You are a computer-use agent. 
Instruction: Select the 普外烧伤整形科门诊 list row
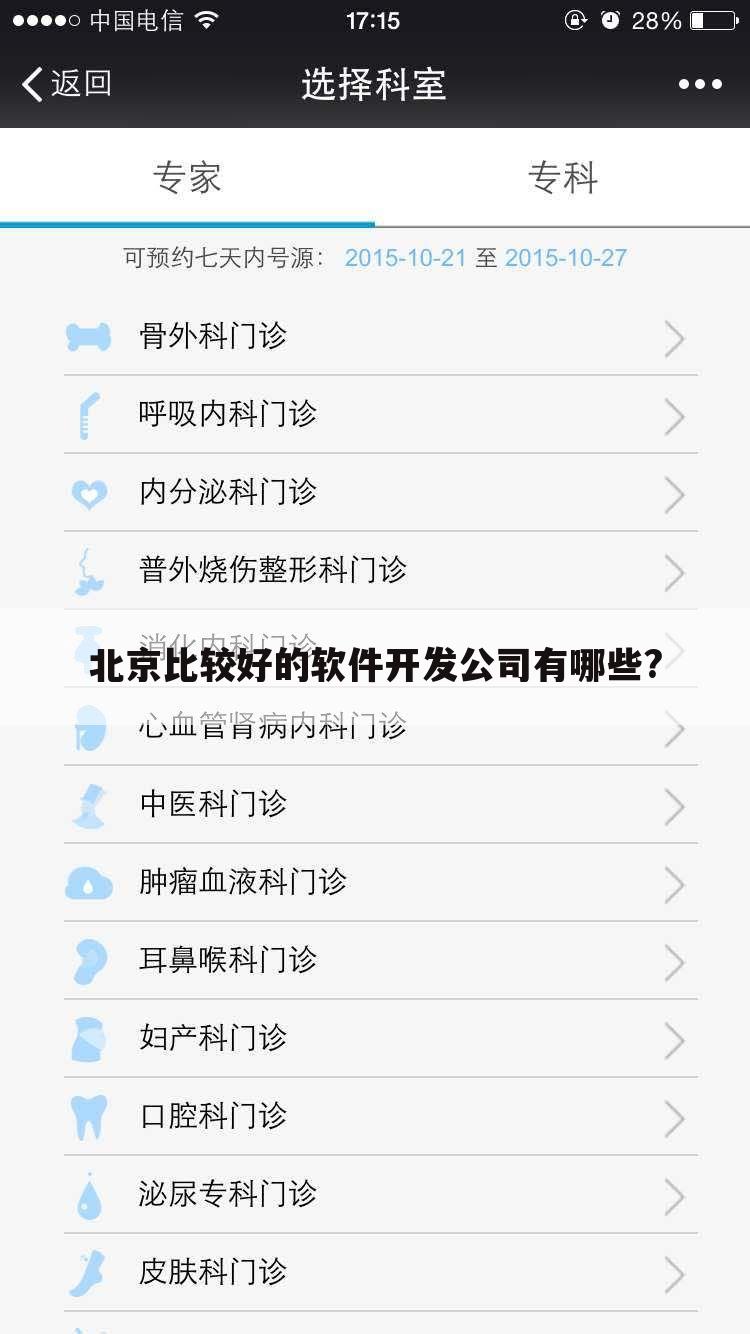point(375,571)
